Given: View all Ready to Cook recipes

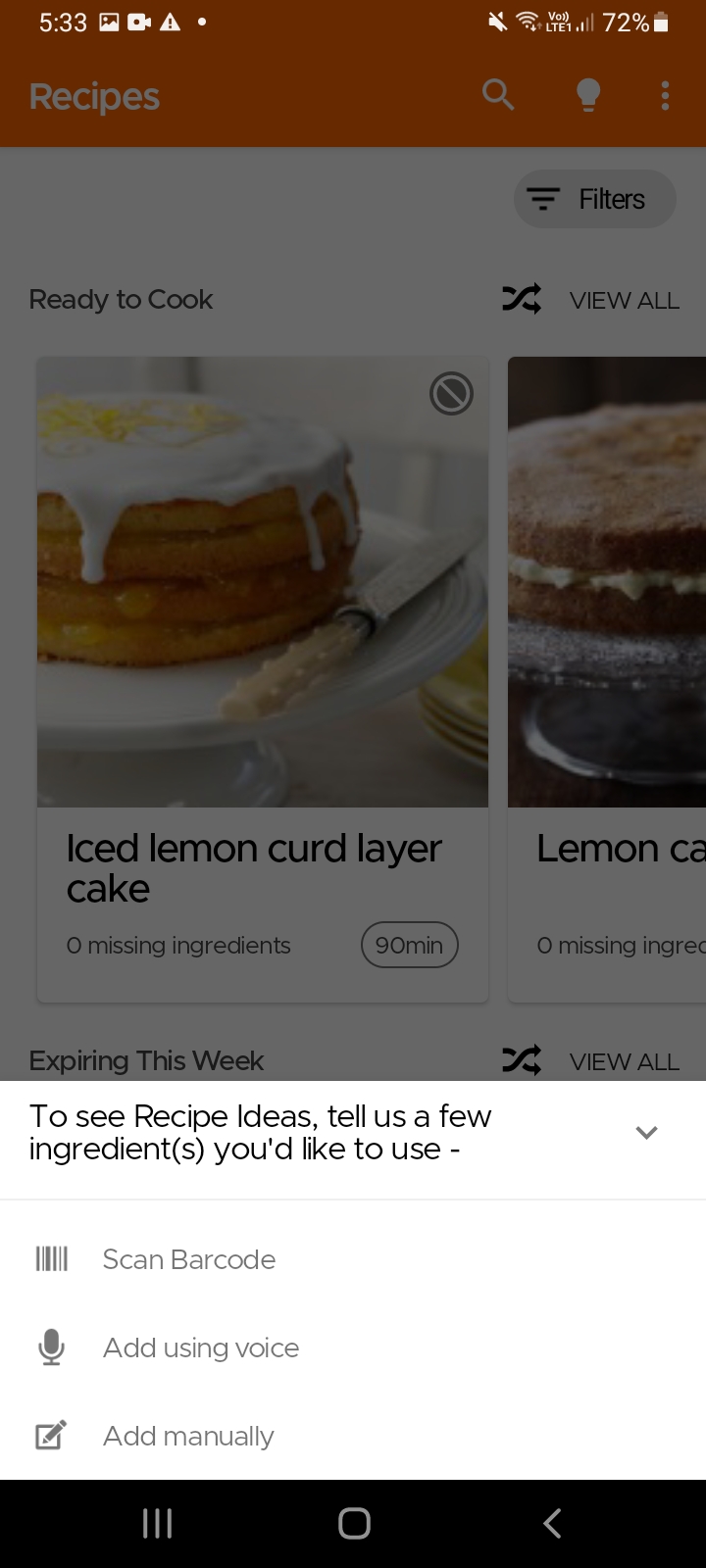Looking at the screenshot, I should 624,301.
